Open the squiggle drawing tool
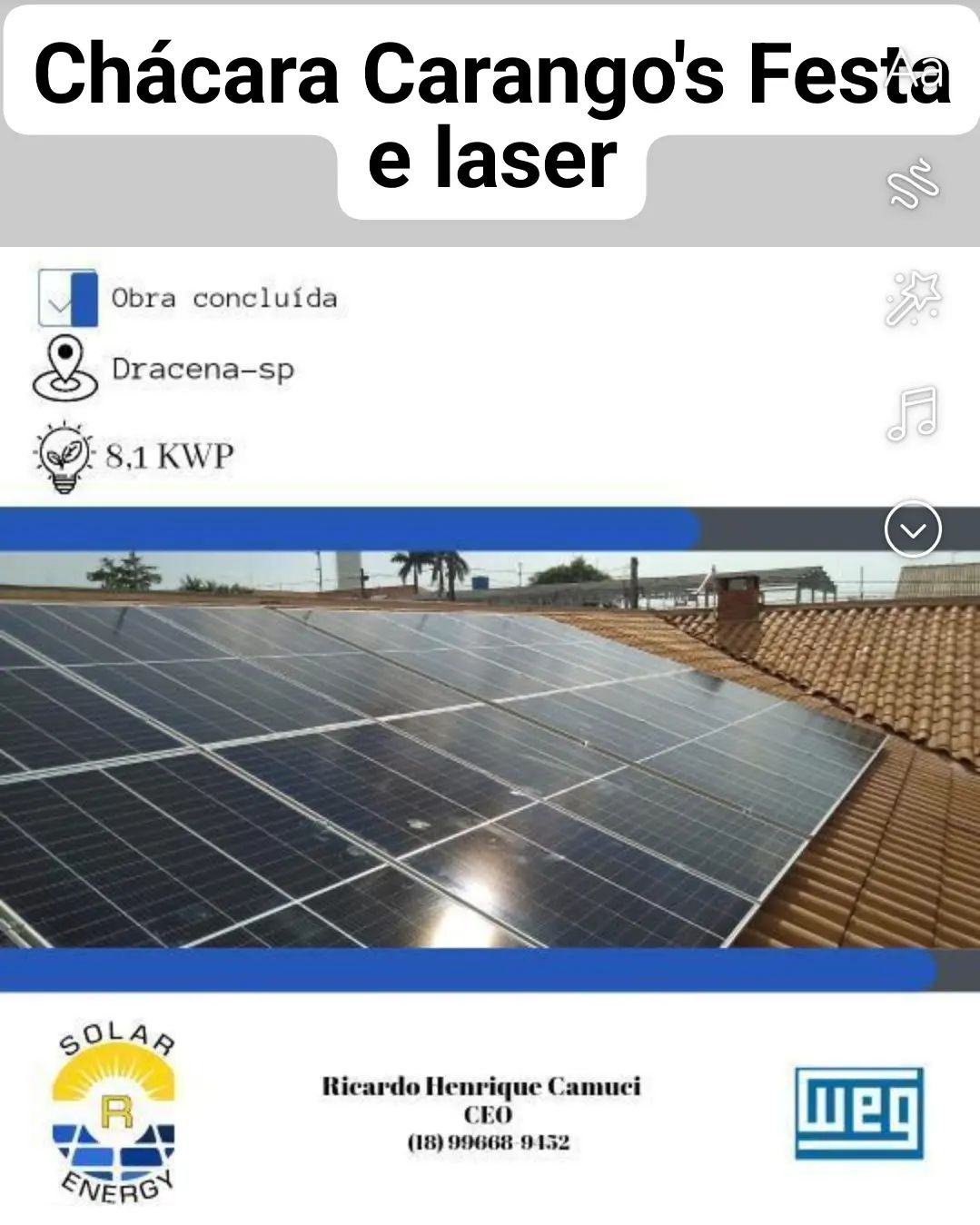Screen dimensions: 980x1225 point(914,183)
